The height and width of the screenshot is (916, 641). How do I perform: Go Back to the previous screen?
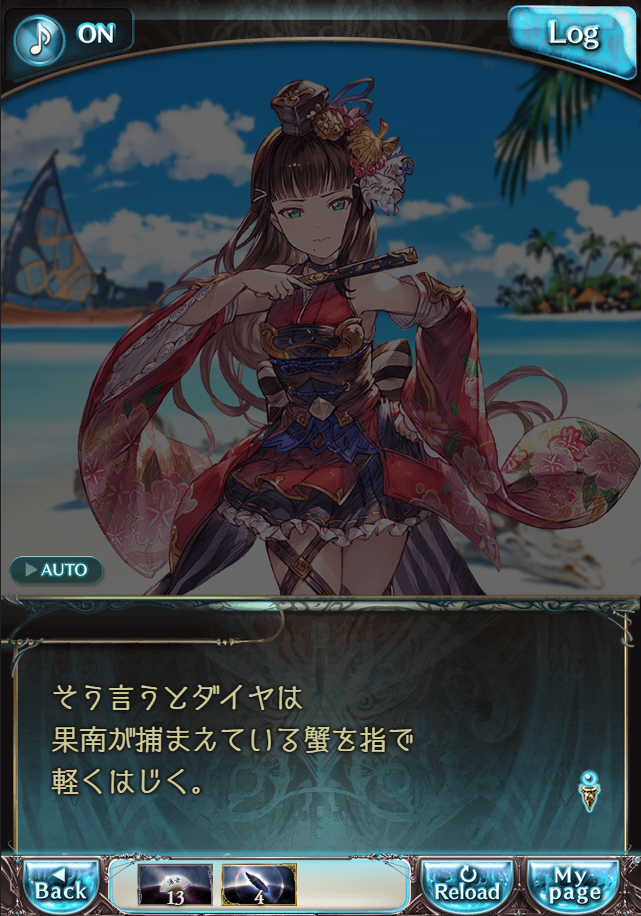pos(62,885)
